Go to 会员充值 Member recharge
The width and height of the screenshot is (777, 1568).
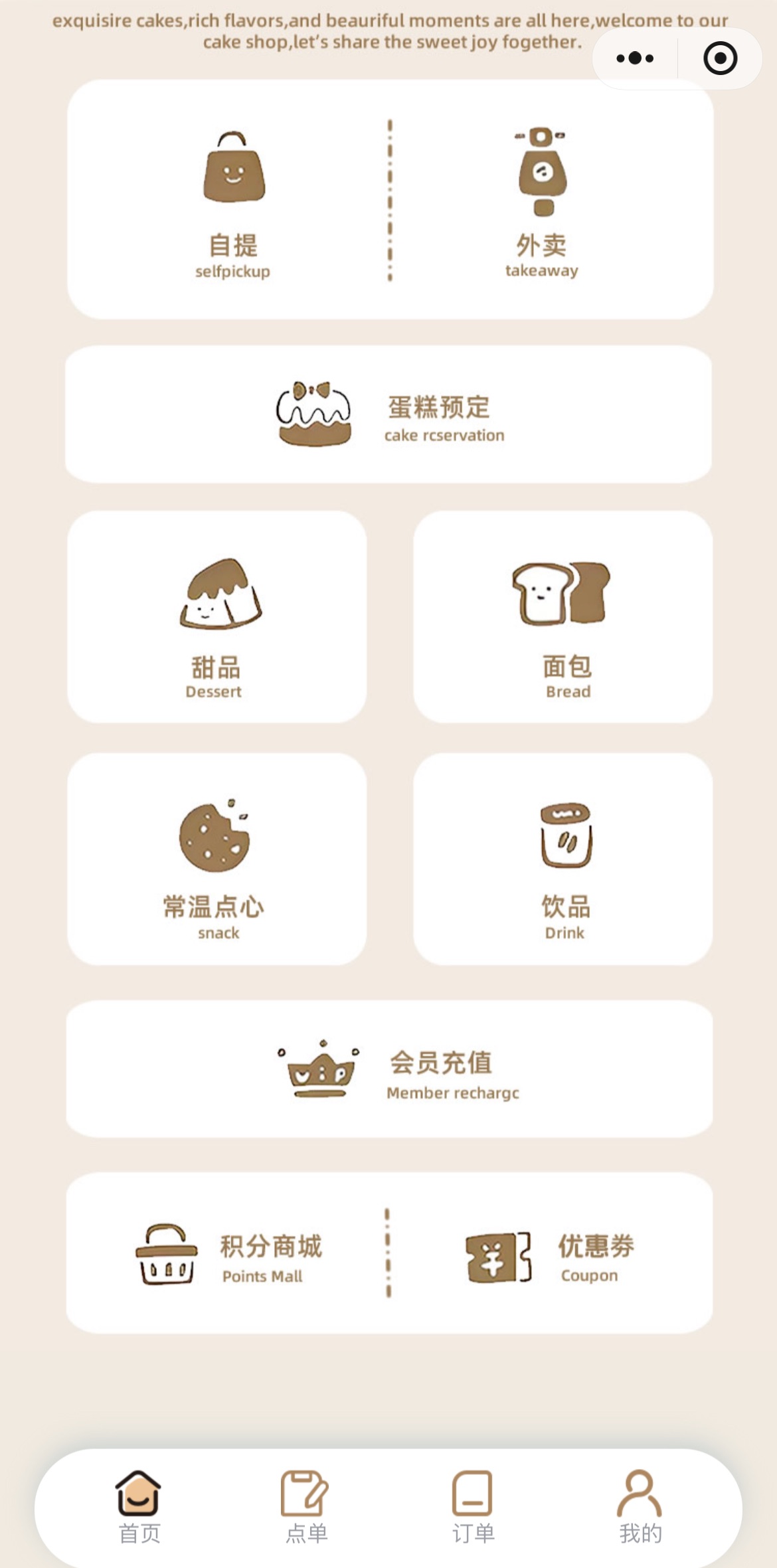tap(389, 1069)
